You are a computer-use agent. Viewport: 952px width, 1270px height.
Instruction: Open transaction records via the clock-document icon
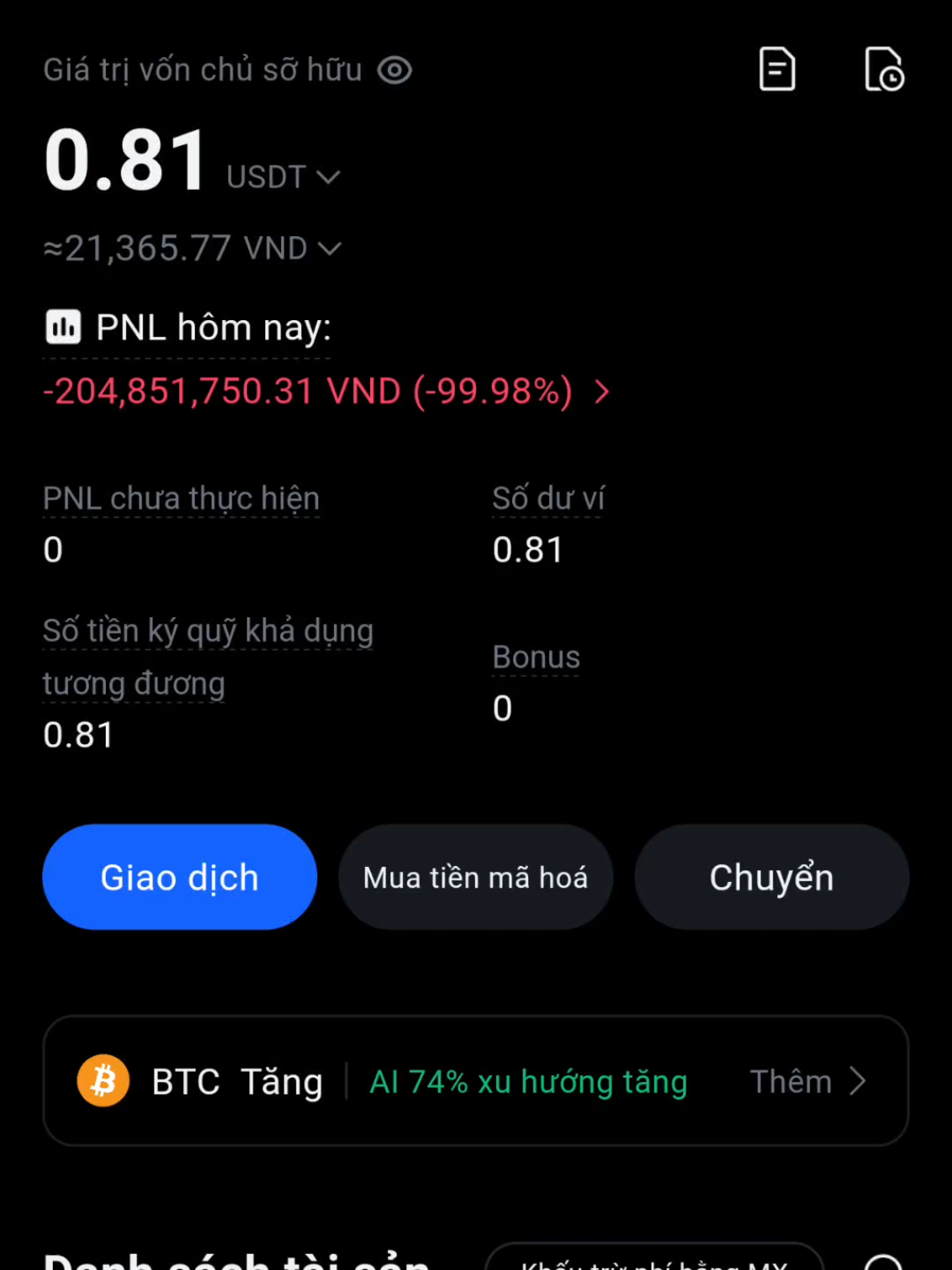tap(884, 71)
